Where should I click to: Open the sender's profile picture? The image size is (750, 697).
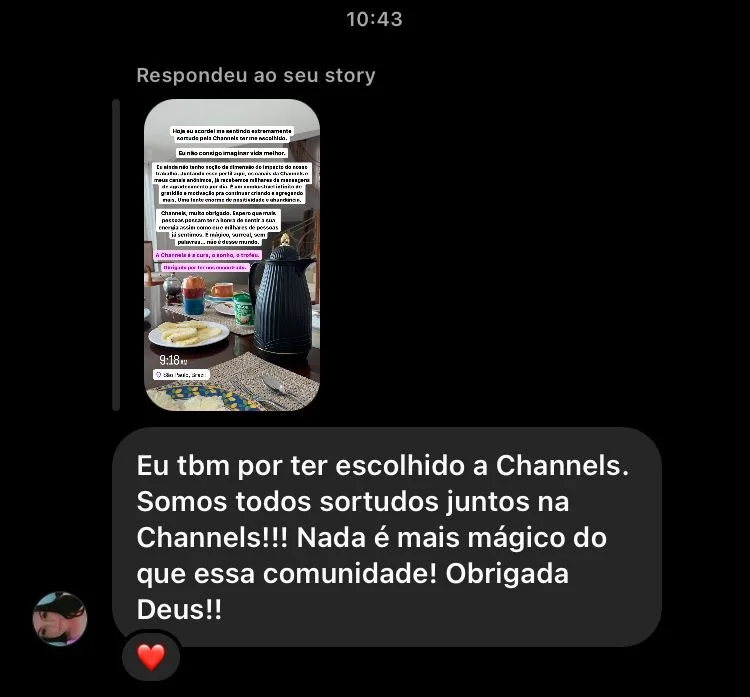click(x=60, y=619)
